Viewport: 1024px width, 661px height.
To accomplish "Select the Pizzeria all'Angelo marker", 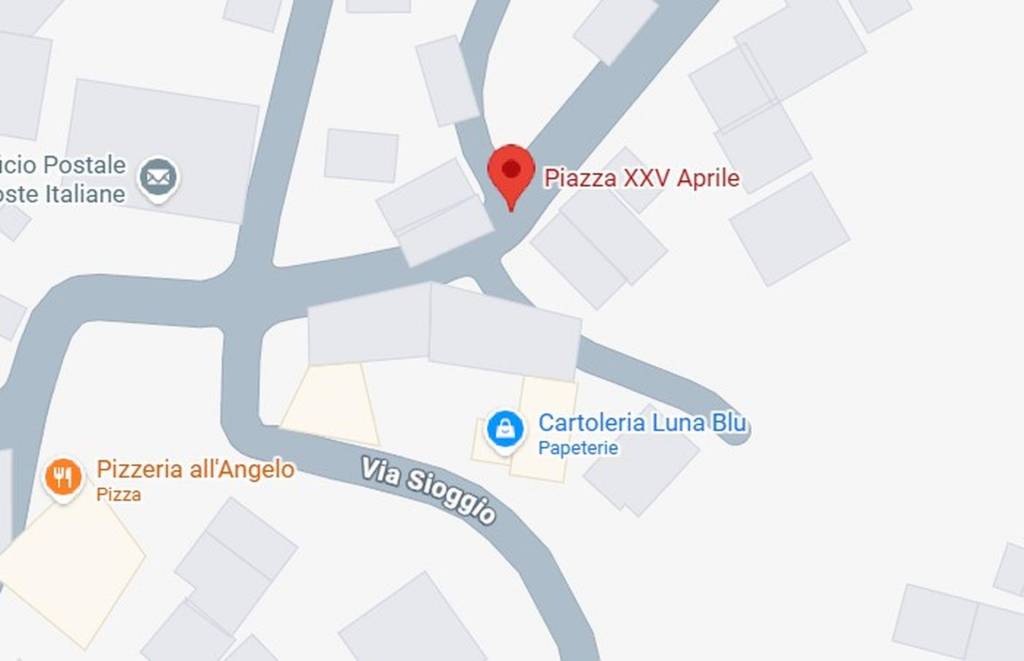I will tap(63, 477).
